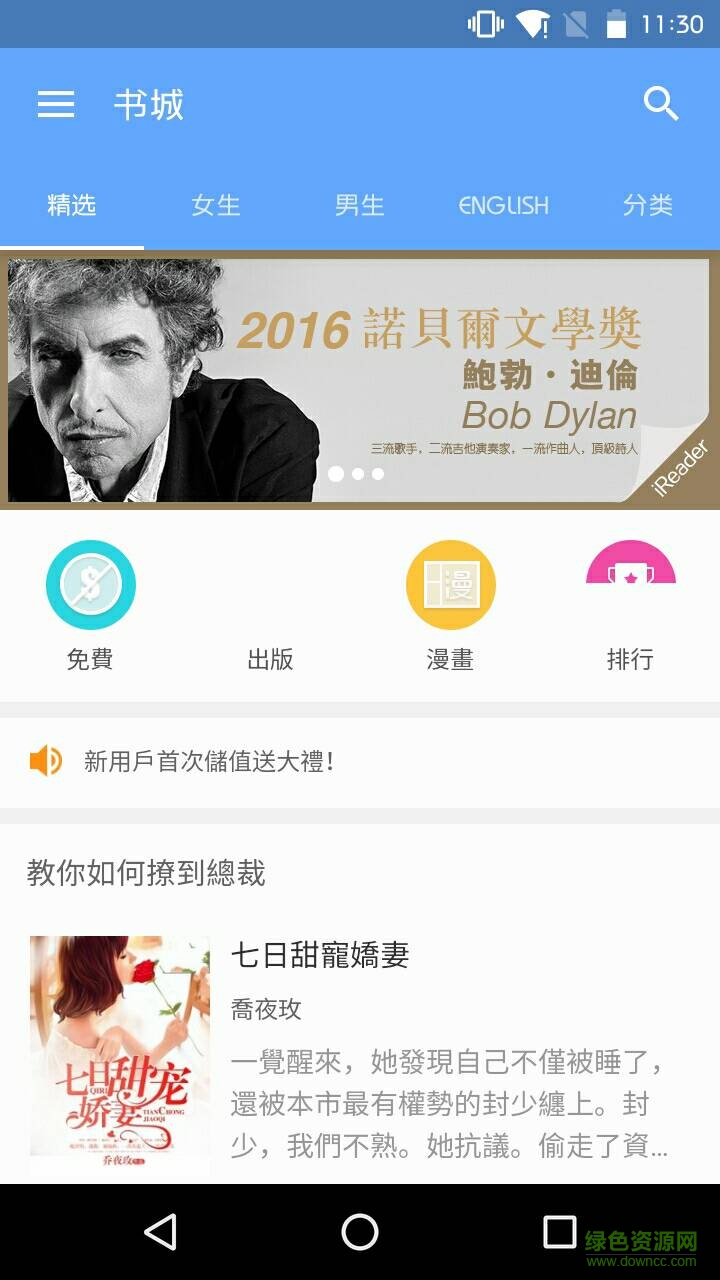Switch to the 女生 tab
720x1280 pixels.
(216, 205)
